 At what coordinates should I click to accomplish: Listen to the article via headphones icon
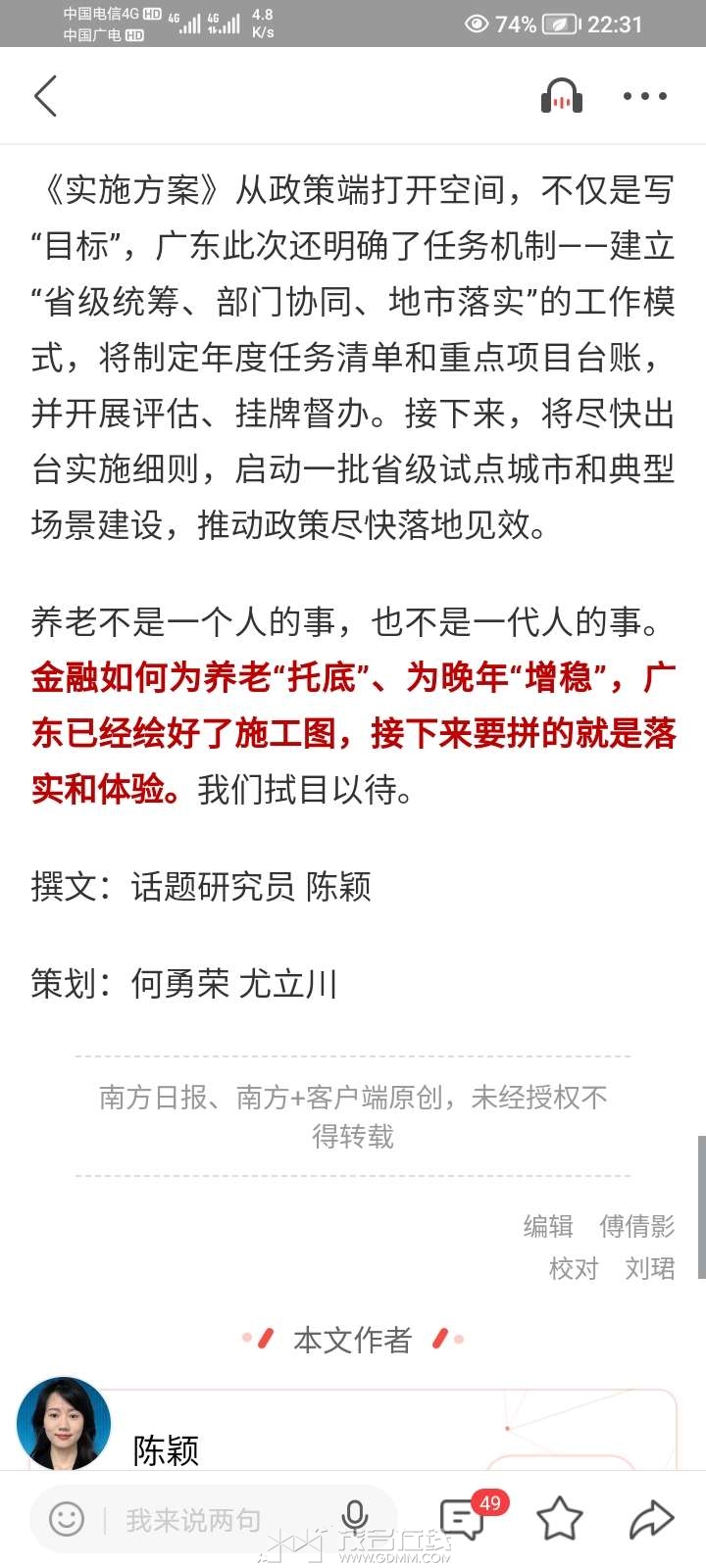(x=562, y=96)
